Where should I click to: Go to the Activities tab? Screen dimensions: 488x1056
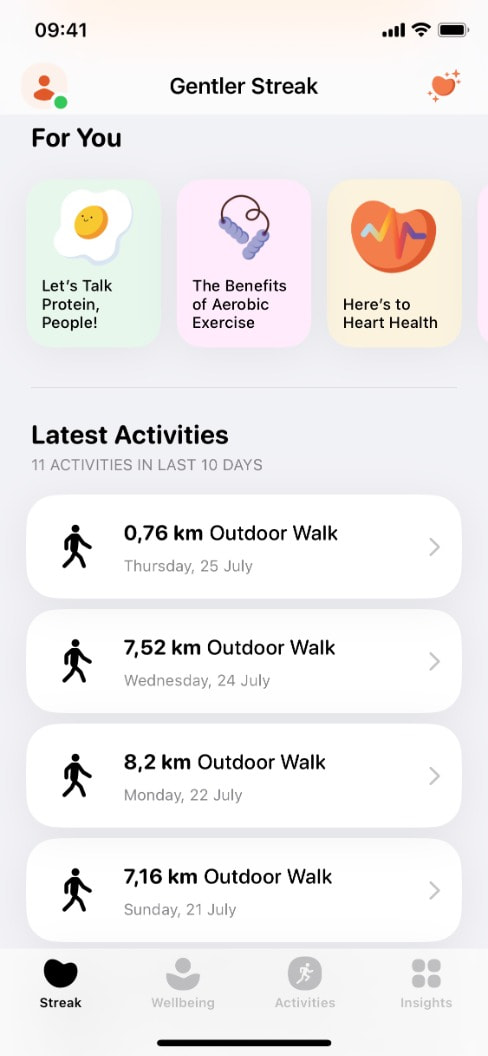click(x=305, y=984)
